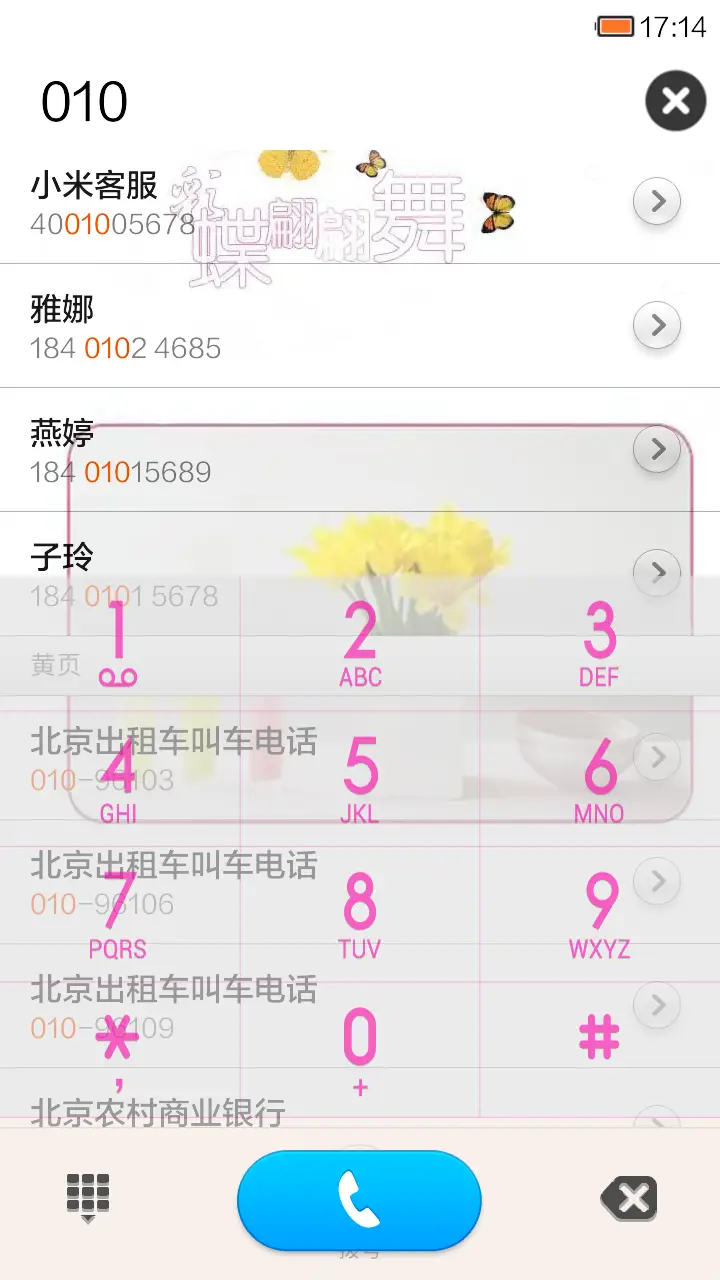Screen dimensions: 720x1280
Task: Expand details for contact 小米客服
Action: 657,201
